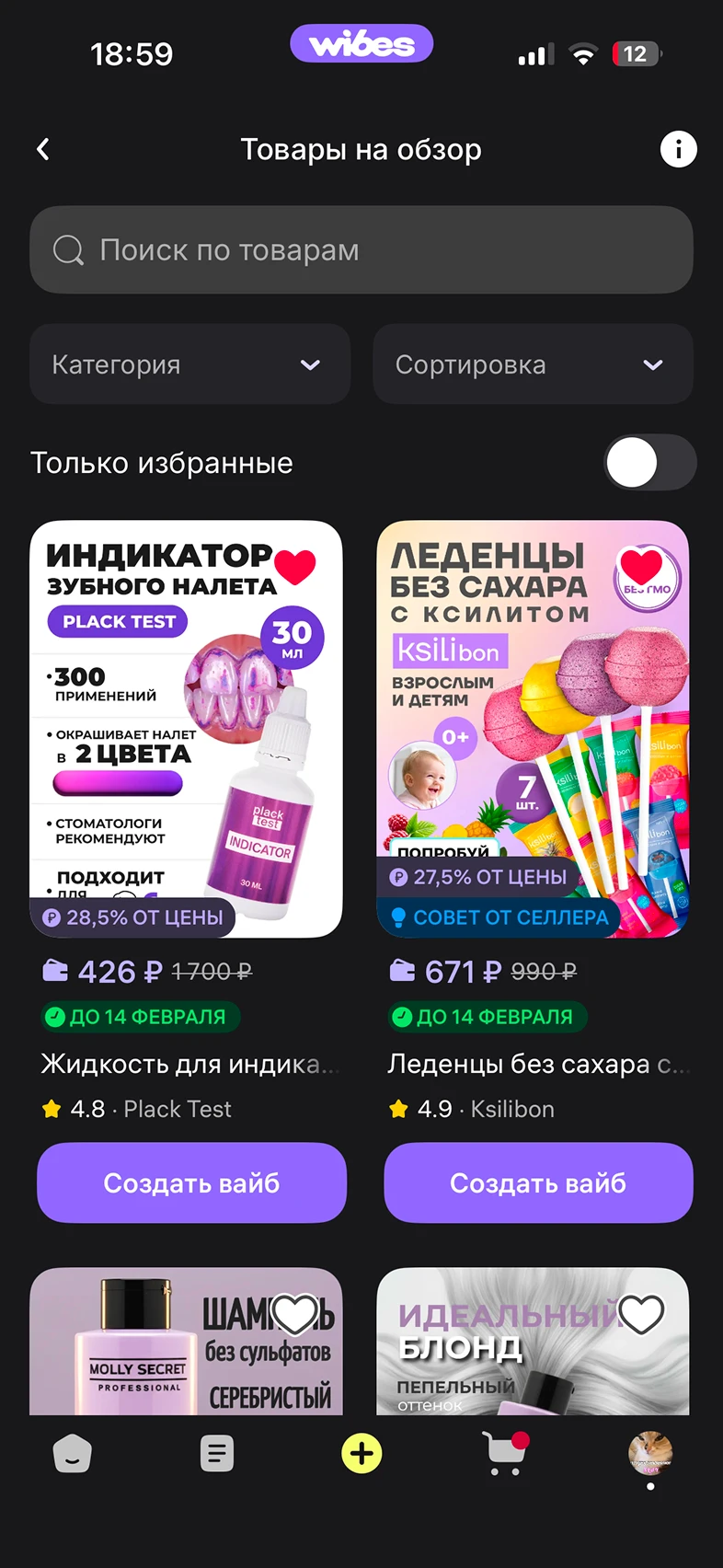Screen dimensions: 723x1568
Task: Switch to the home feed tab
Action: tap(73, 1454)
